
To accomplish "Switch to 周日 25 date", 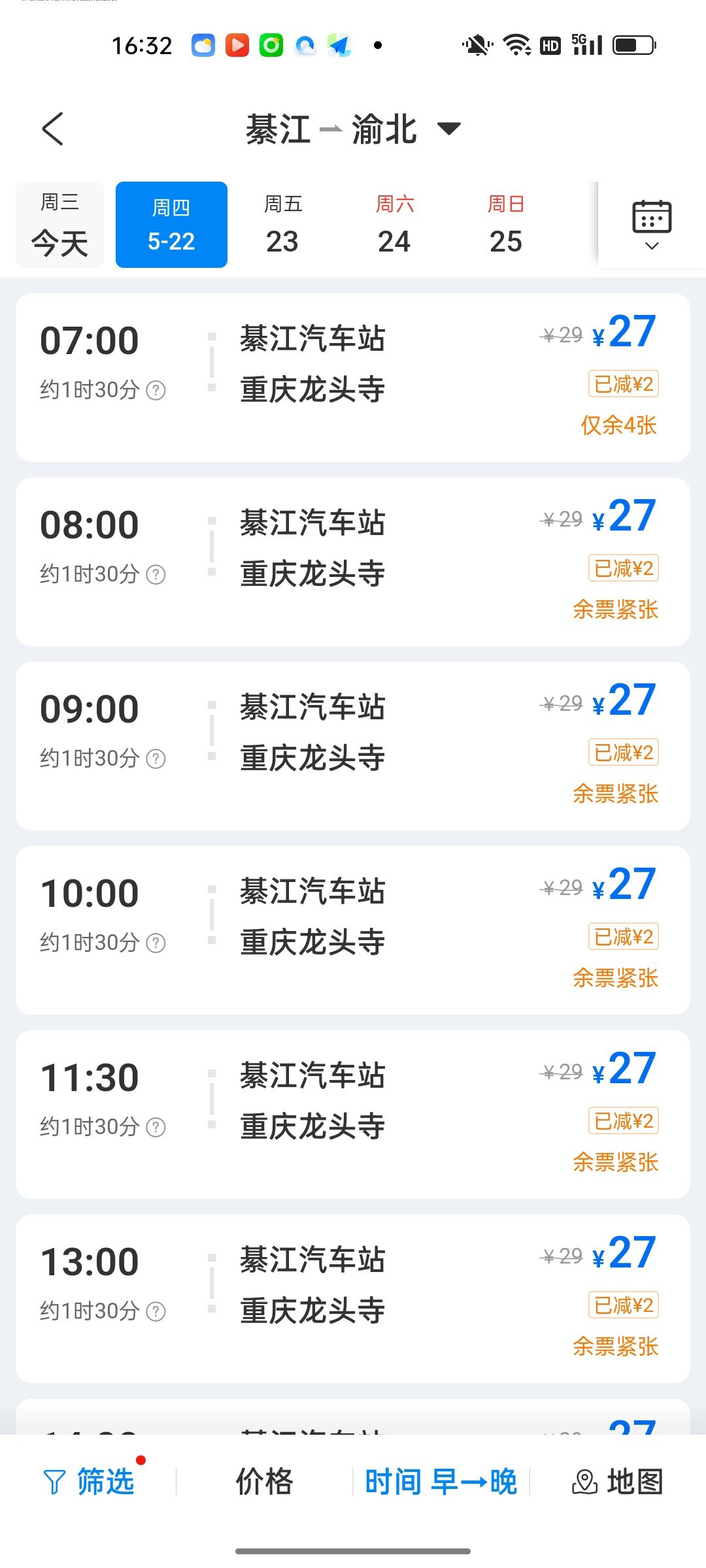I will (x=506, y=225).
